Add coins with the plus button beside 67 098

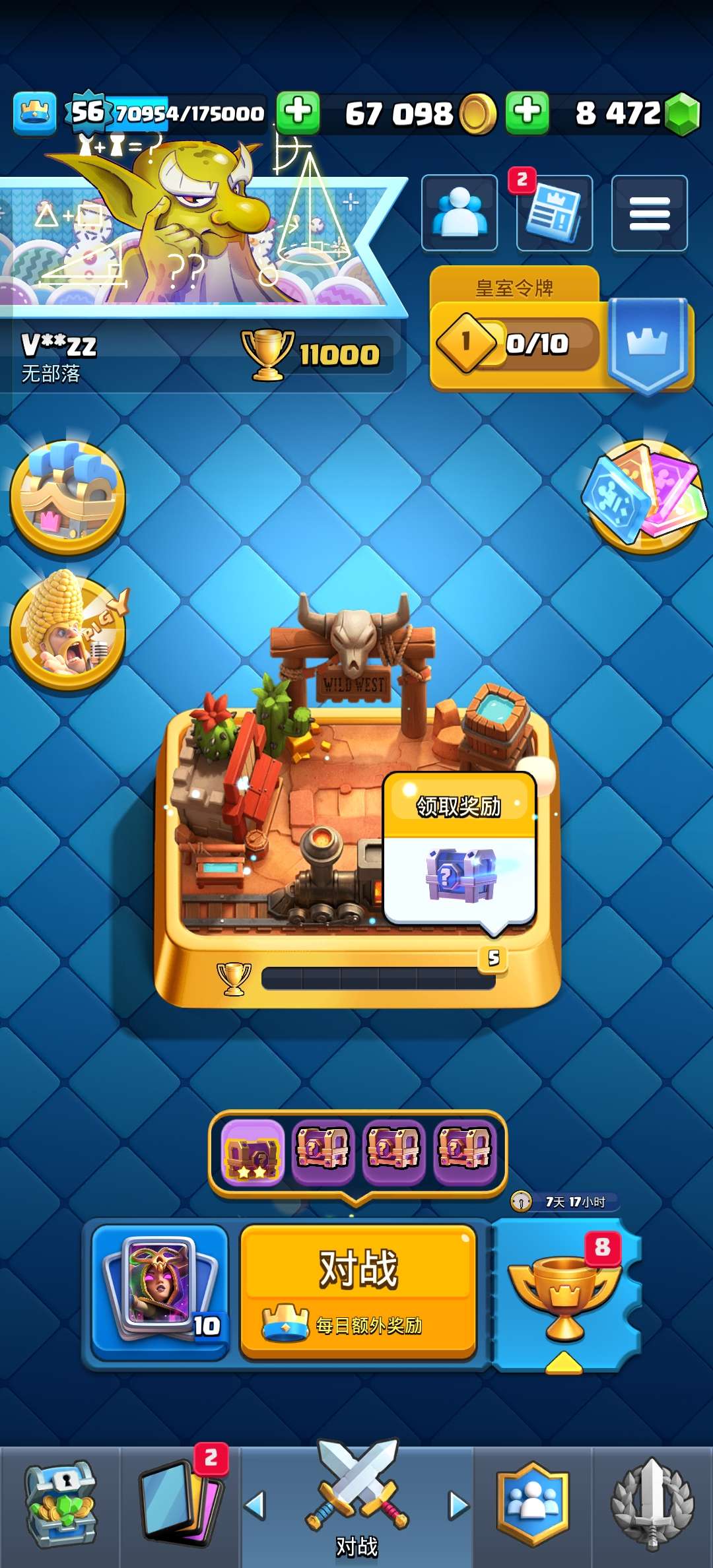pyautogui.click(x=298, y=112)
